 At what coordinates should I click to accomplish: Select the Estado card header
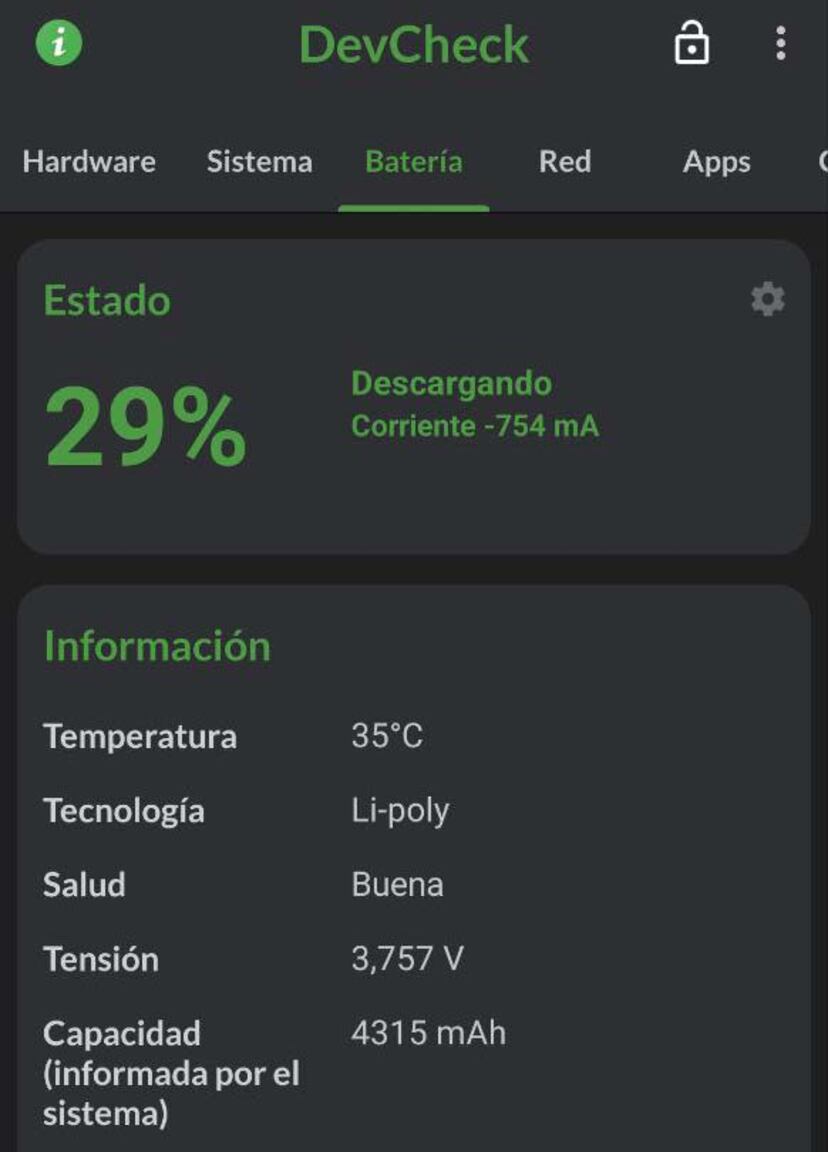click(106, 300)
